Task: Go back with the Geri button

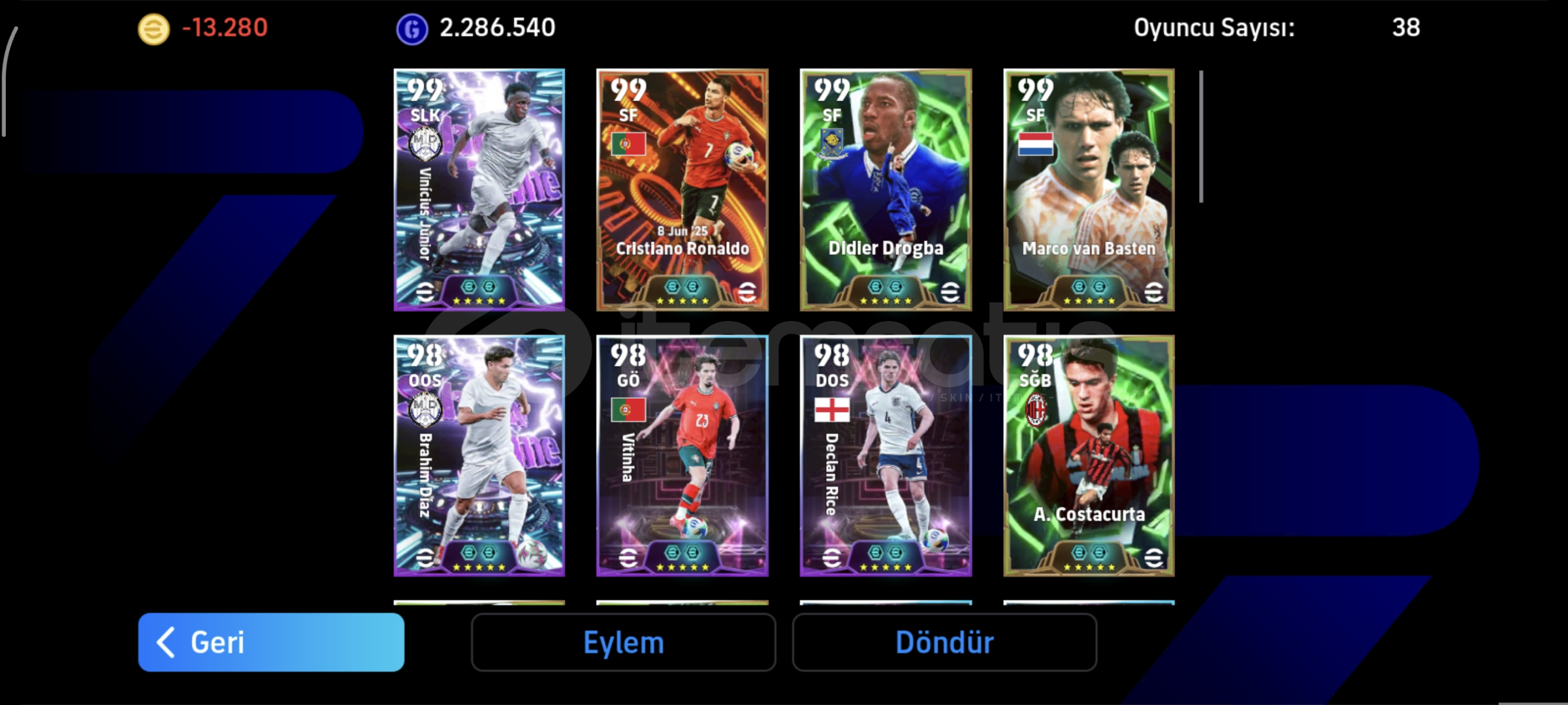Action: click(270, 642)
